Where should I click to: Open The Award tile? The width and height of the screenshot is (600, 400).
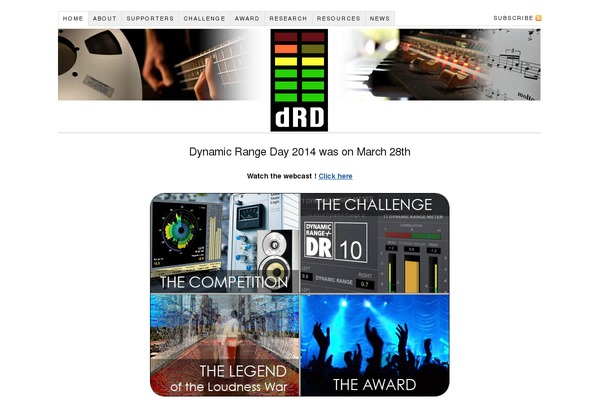(375, 345)
